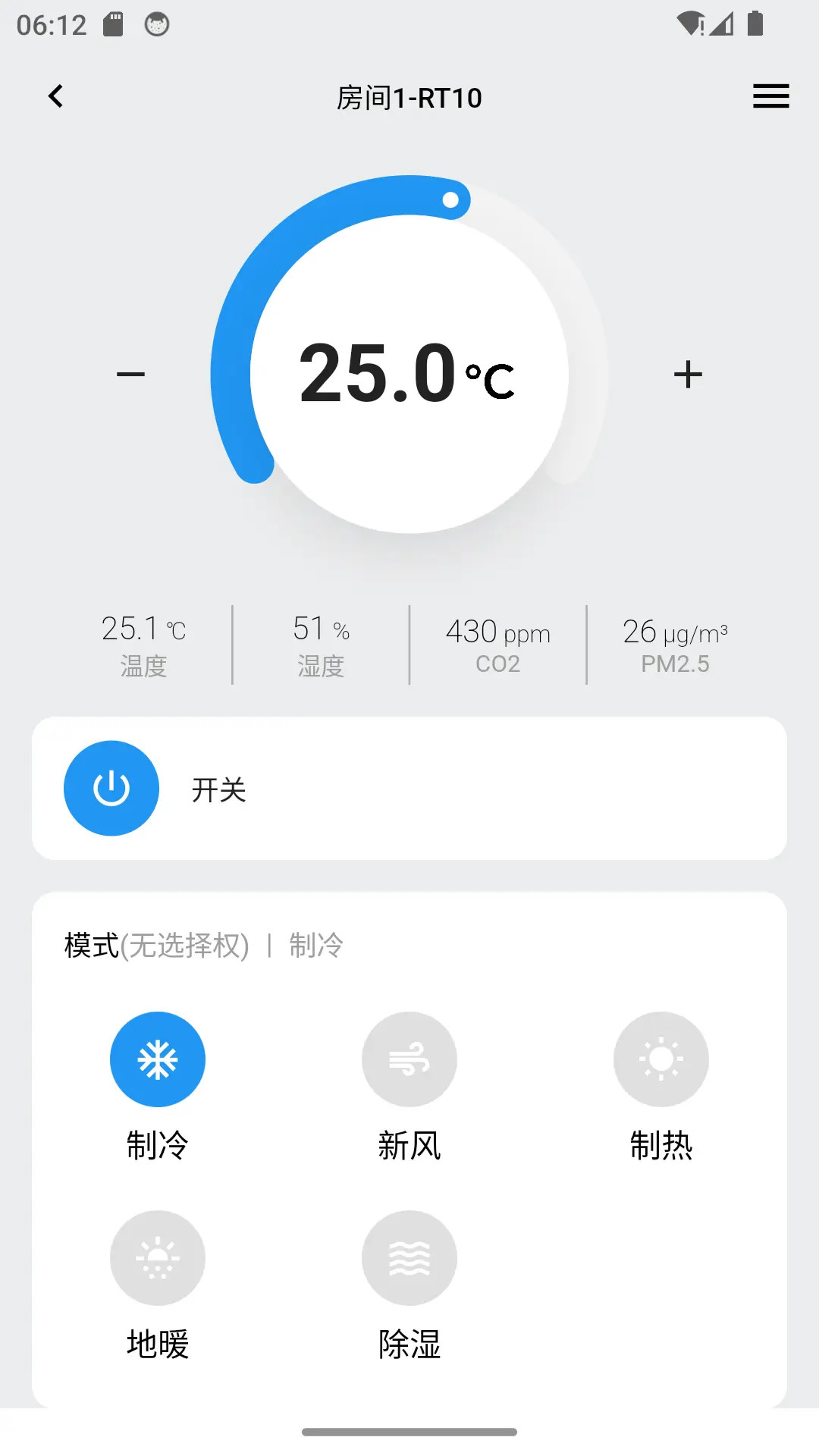Tap 制冷 label beside 模式 header
The width and height of the screenshot is (819, 1456).
point(315,945)
